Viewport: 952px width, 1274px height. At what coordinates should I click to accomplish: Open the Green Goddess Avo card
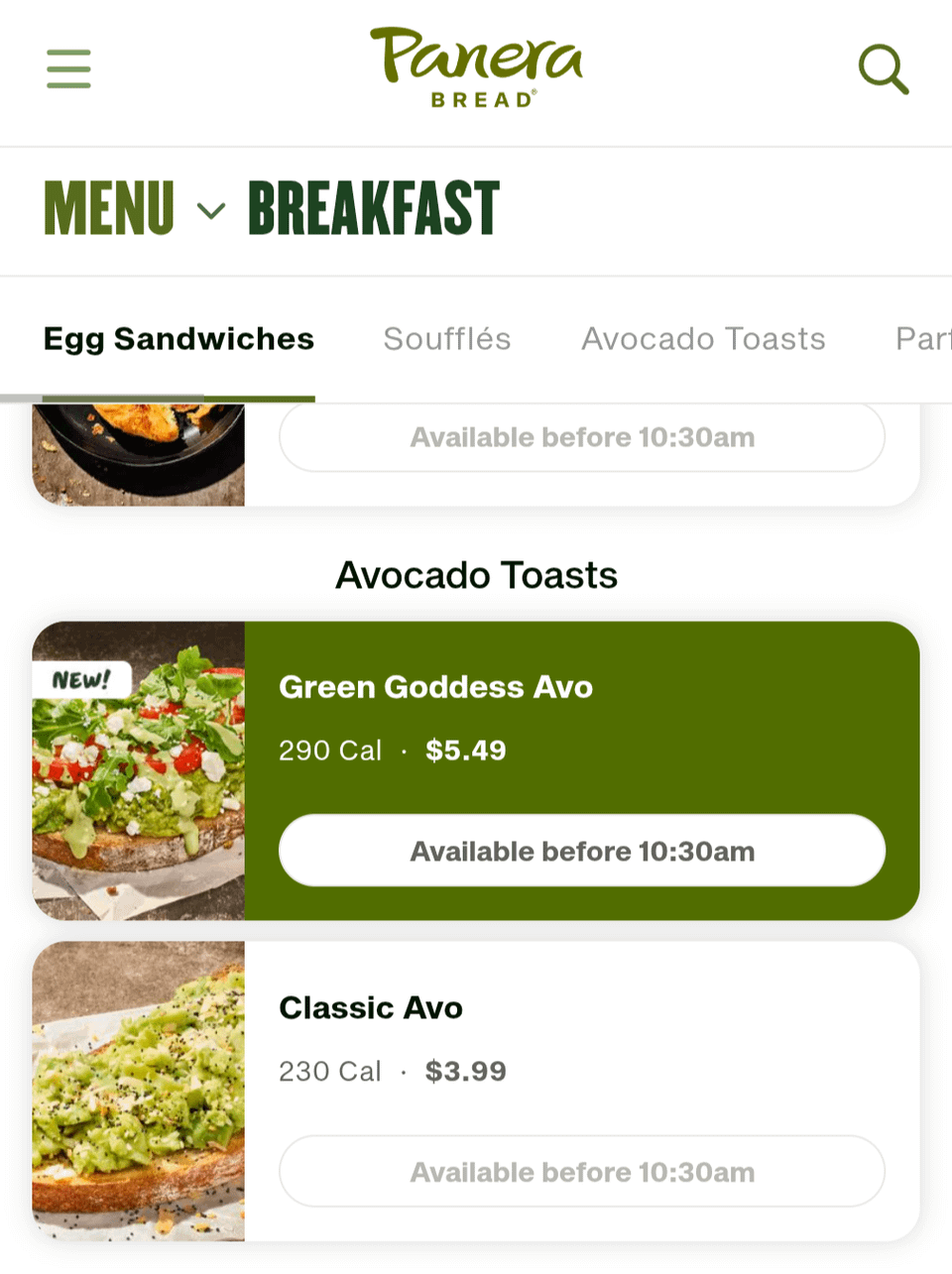pos(436,687)
